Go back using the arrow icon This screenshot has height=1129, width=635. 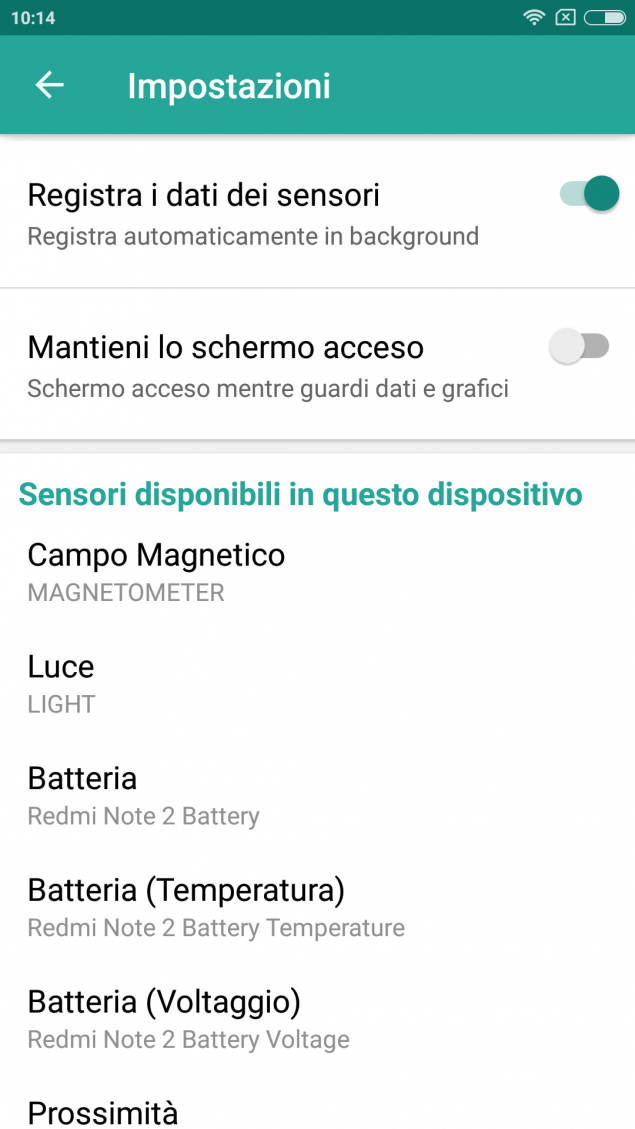(x=50, y=85)
